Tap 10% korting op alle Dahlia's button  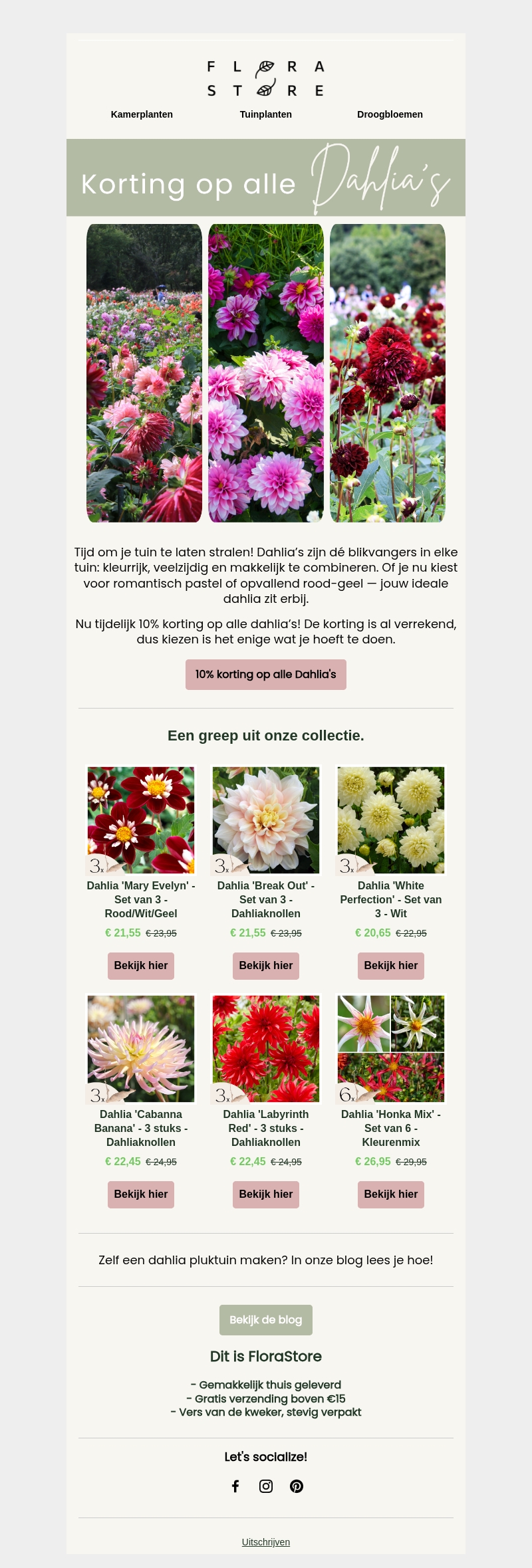coord(266,675)
